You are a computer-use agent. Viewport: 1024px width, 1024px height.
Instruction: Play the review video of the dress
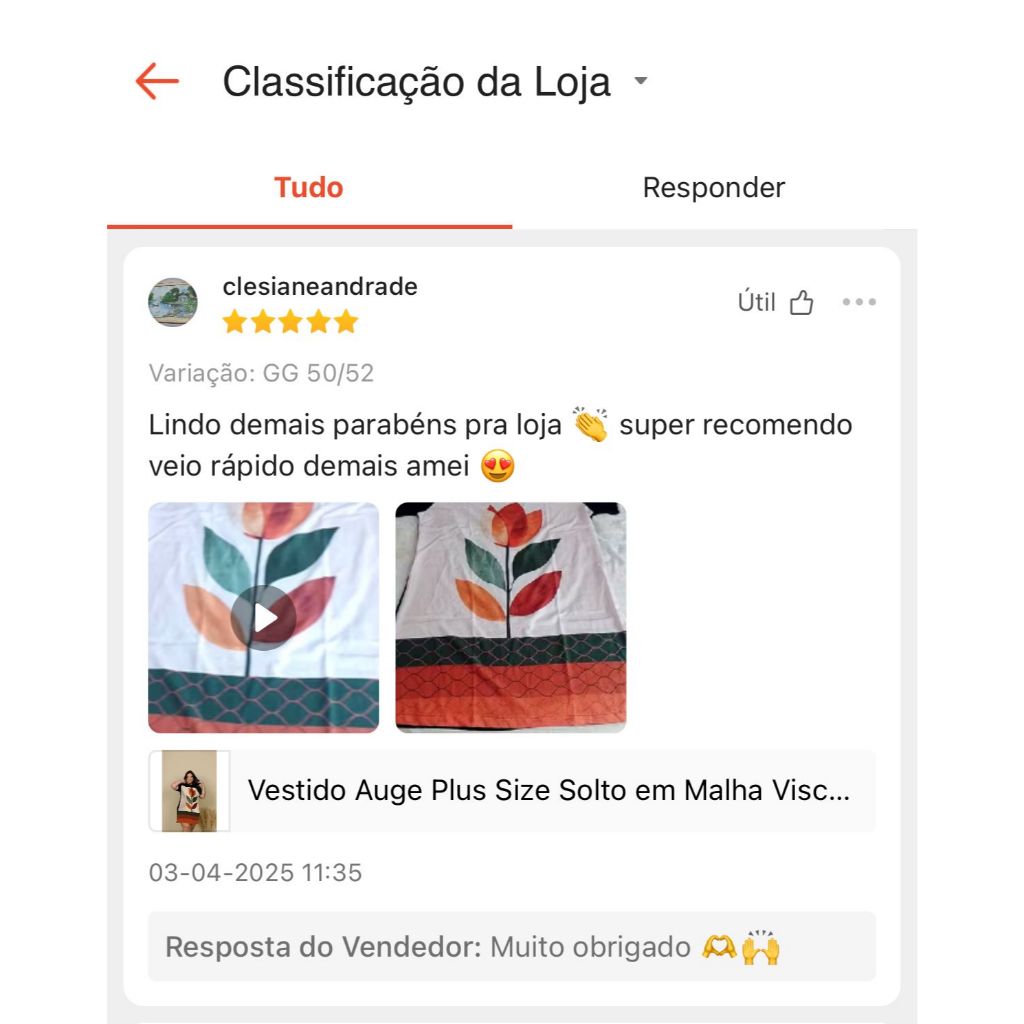tap(263, 617)
